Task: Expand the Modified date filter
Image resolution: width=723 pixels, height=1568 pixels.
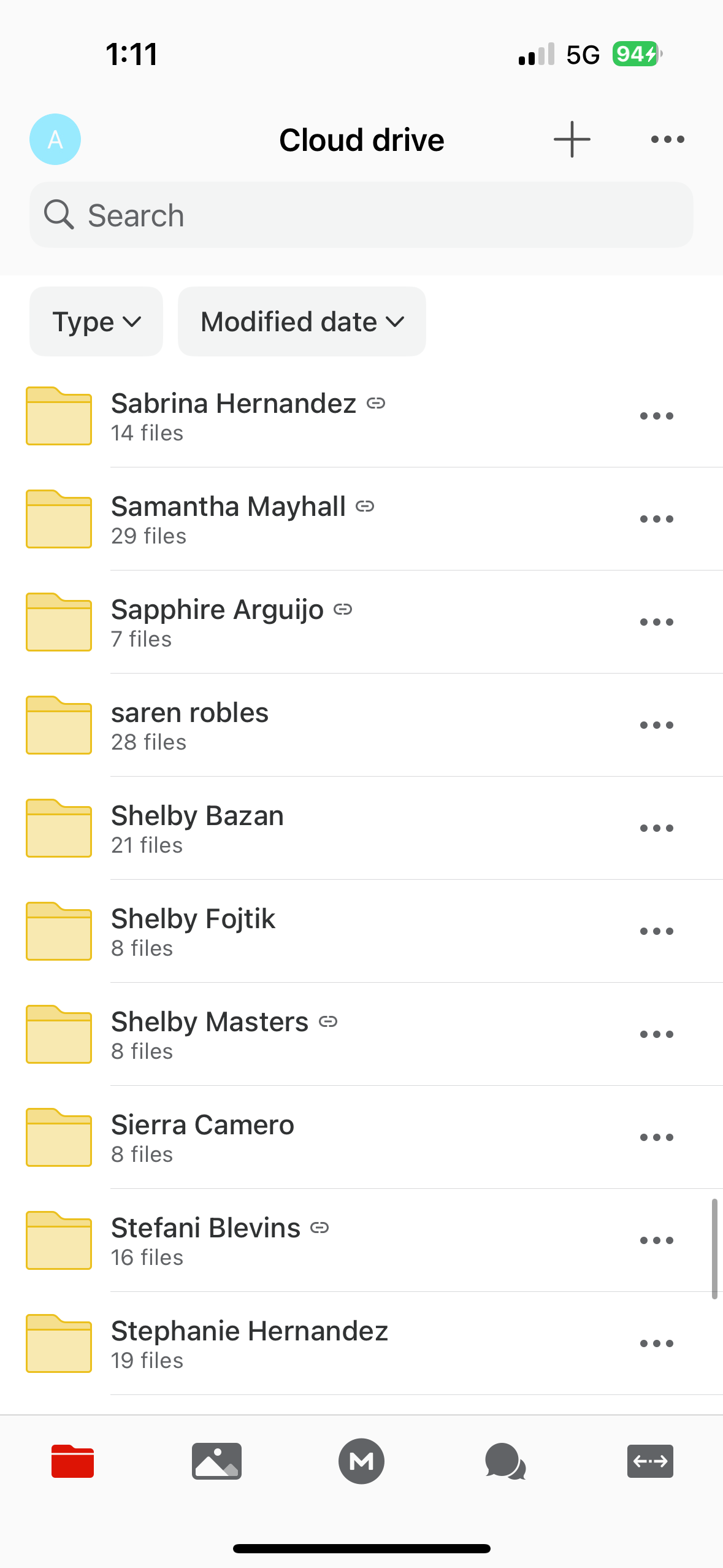Action: pyautogui.click(x=302, y=321)
